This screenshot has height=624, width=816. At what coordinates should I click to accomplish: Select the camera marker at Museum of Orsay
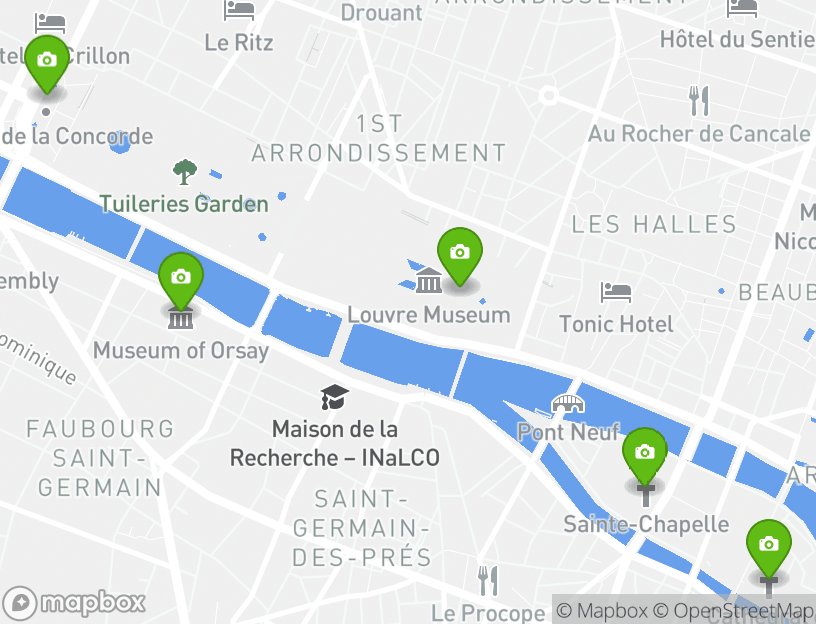(181, 278)
